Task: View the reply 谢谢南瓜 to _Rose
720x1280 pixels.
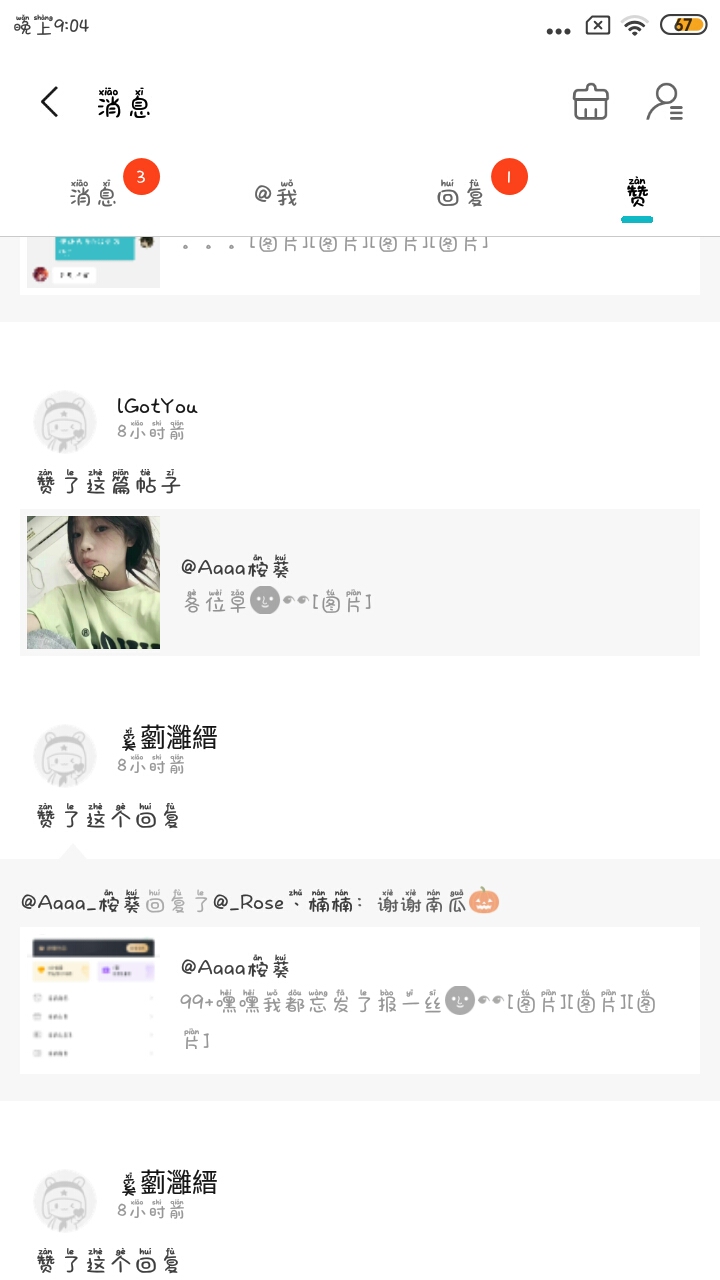Action: tap(260, 902)
